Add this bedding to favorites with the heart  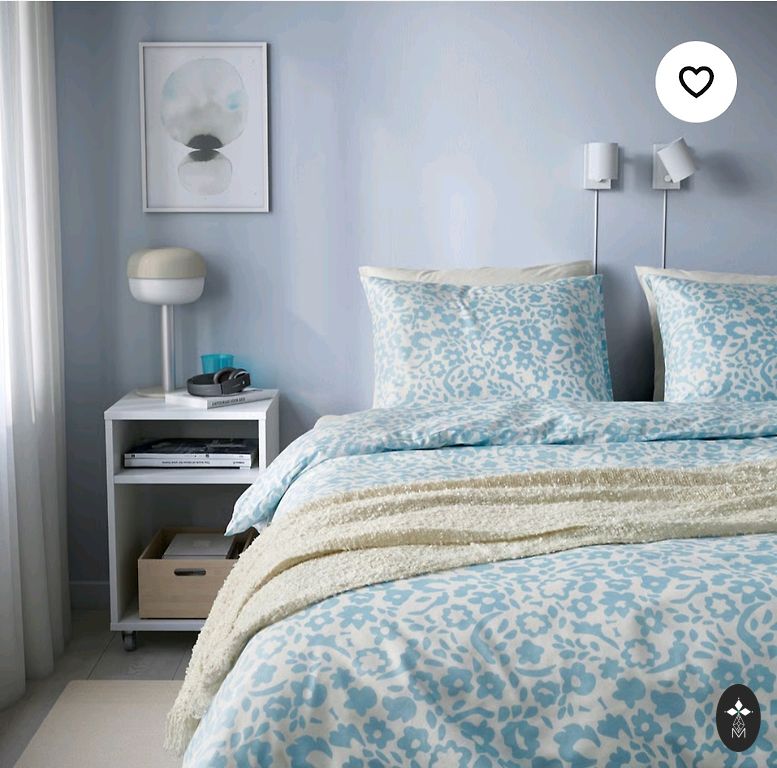tap(696, 82)
